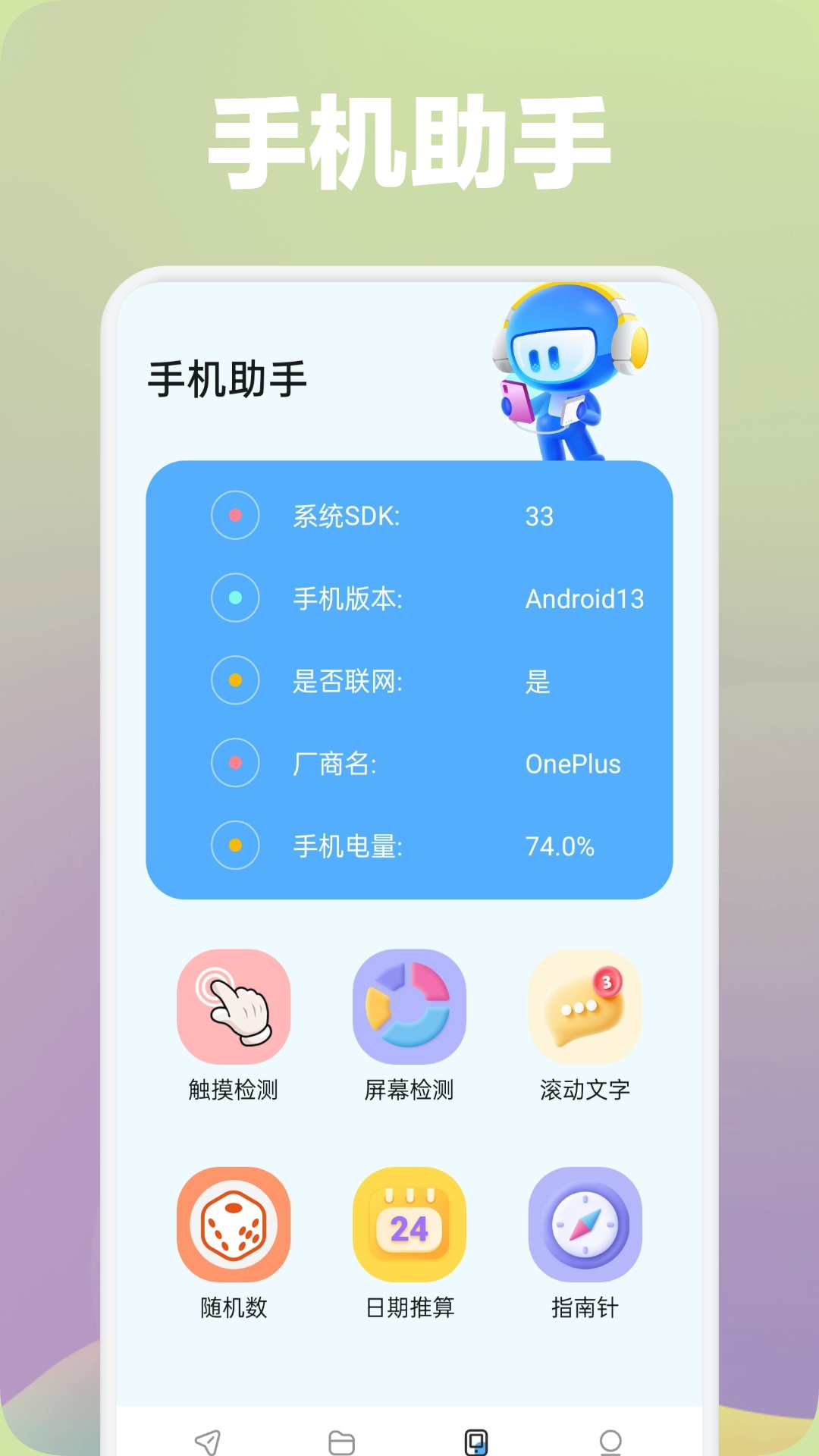Launch the scrolling text (滚动文字) feature
This screenshot has width=819, height=1456.
click(584, 1005)
